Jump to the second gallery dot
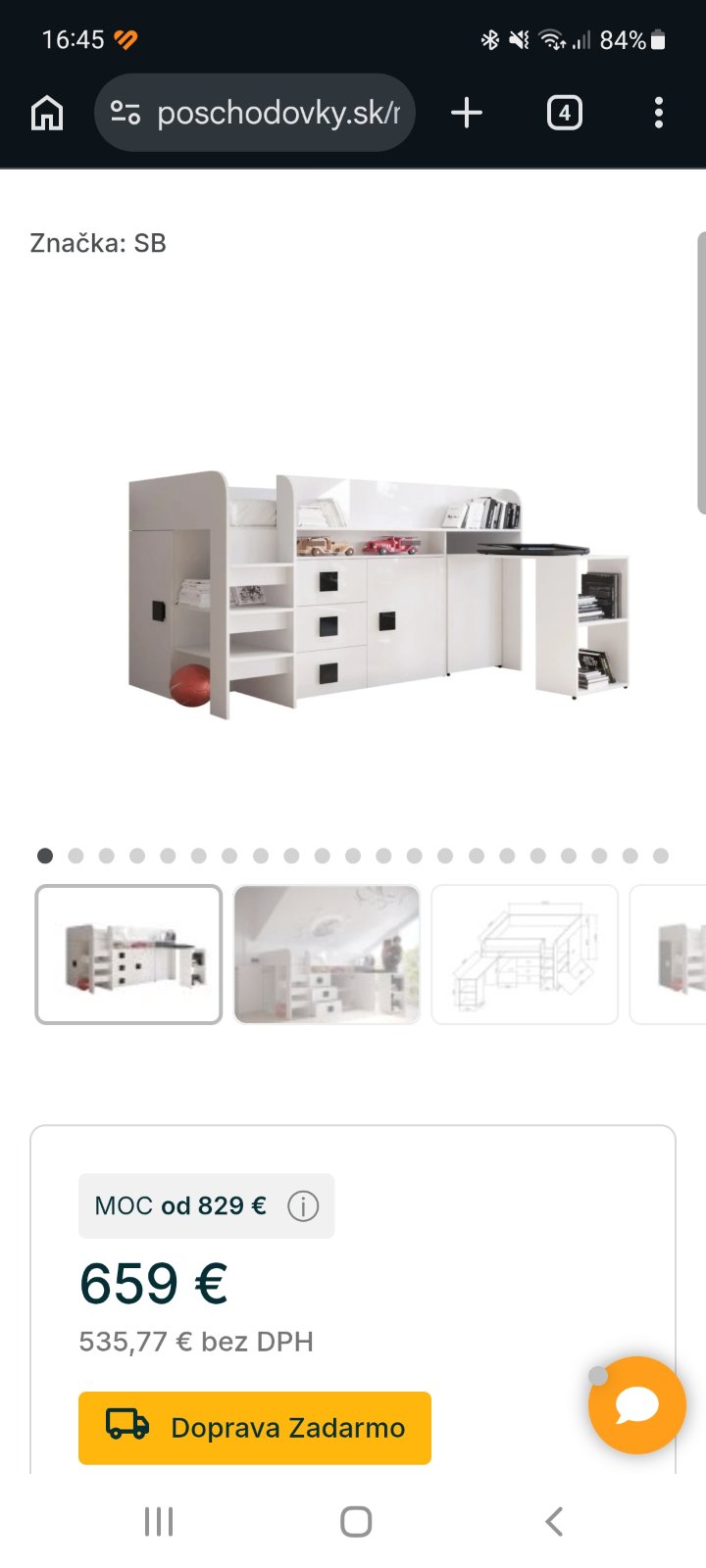 tap(76, 856)
